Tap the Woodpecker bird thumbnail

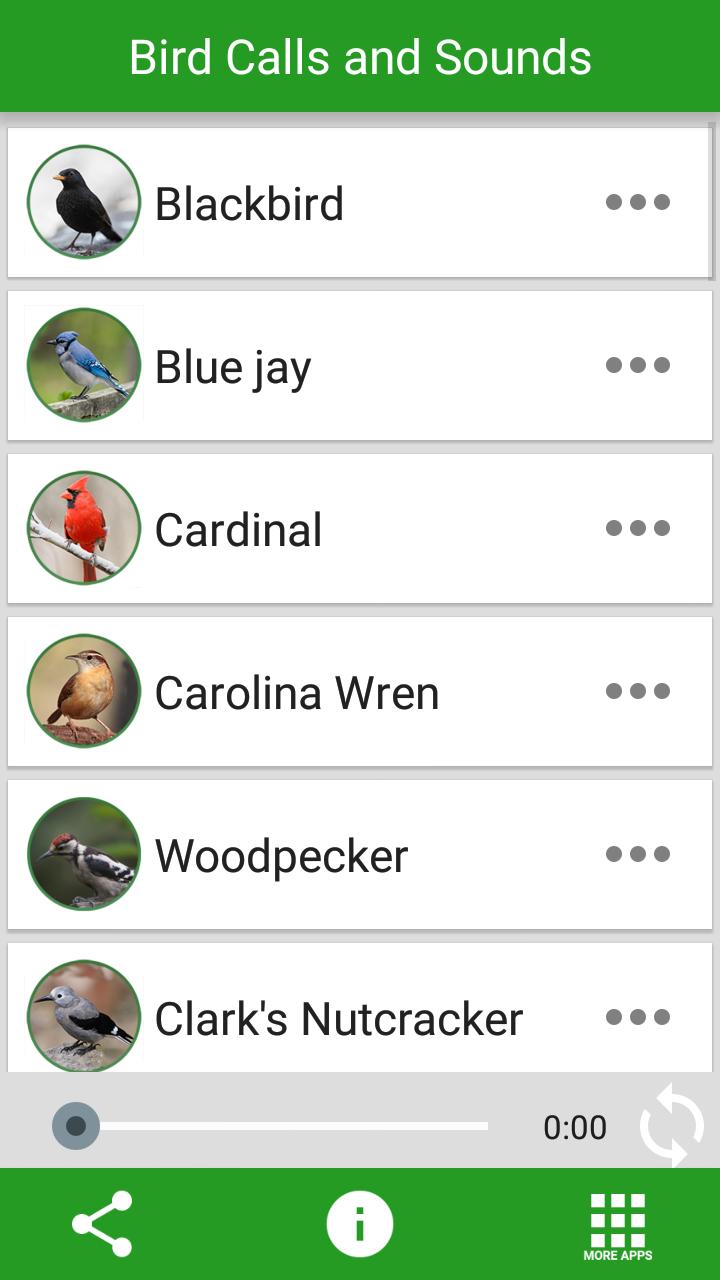(83, 854)
